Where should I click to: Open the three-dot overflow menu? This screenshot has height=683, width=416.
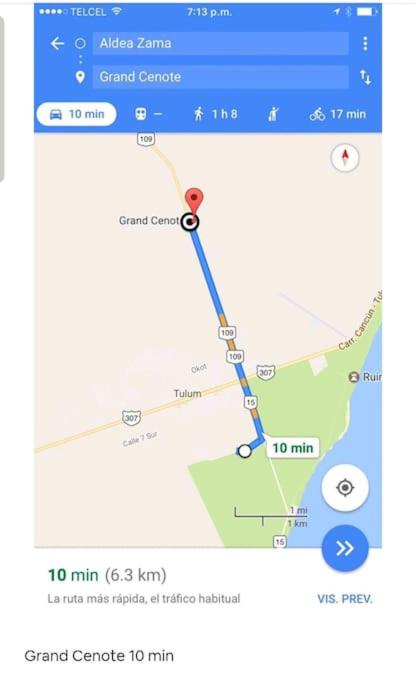click(x=365, y=44)
